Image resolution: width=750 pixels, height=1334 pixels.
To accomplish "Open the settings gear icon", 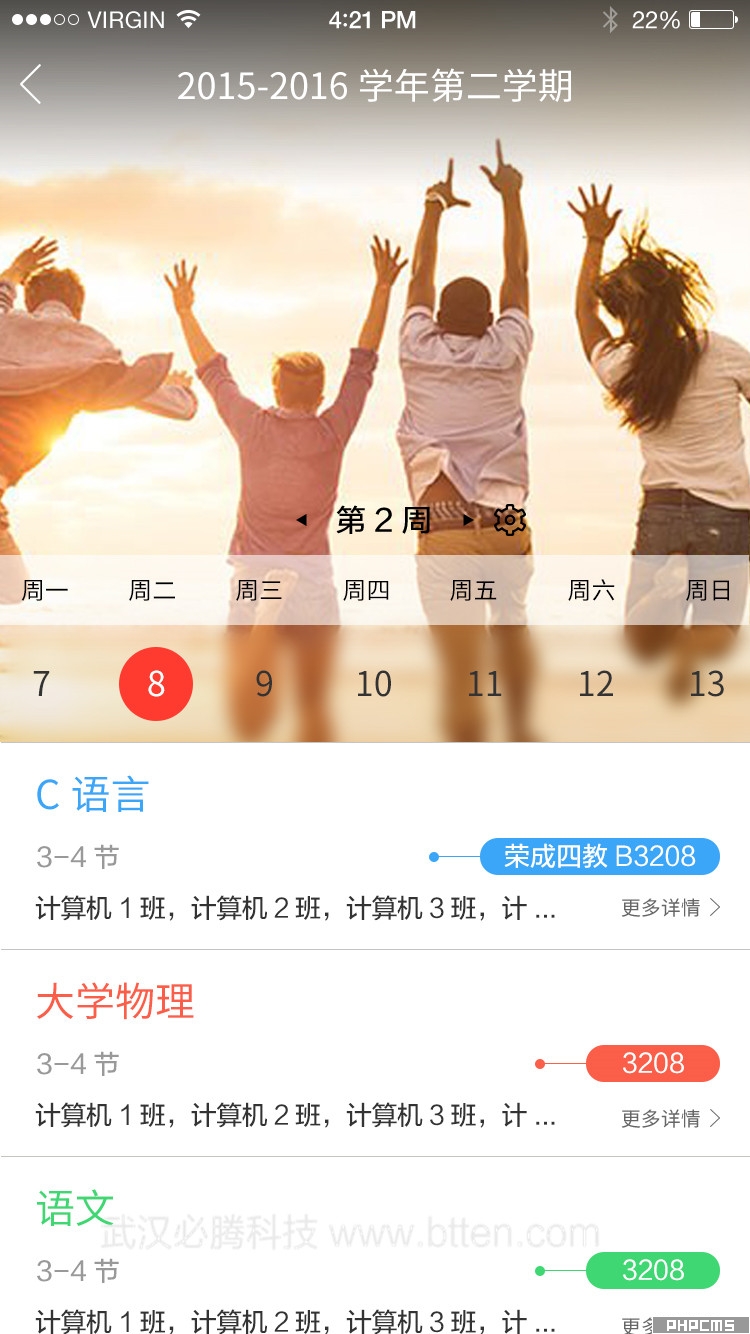I will [510, 520].
